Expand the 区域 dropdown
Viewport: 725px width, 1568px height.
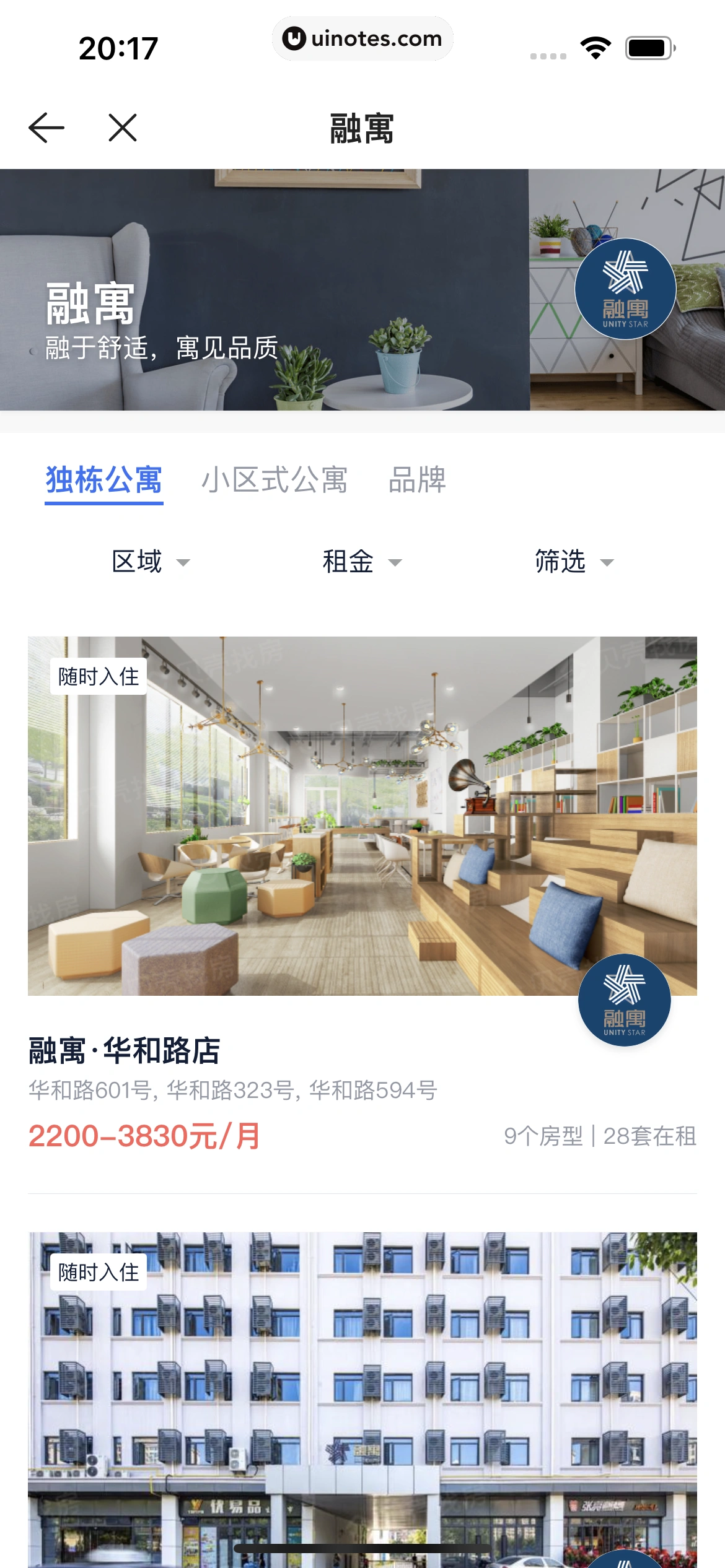(x=151, y=562)
